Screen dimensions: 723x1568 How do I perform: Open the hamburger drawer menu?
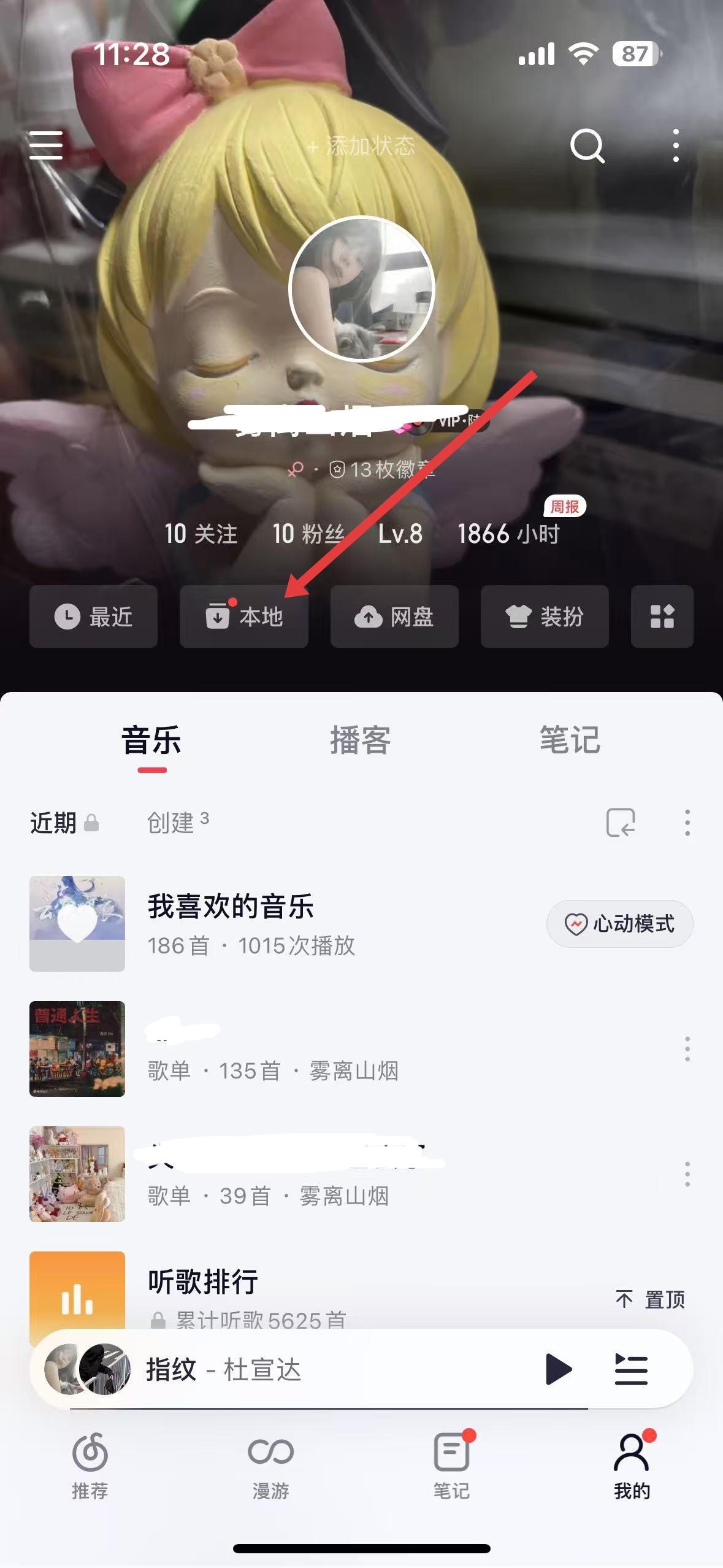click(46, 145)
